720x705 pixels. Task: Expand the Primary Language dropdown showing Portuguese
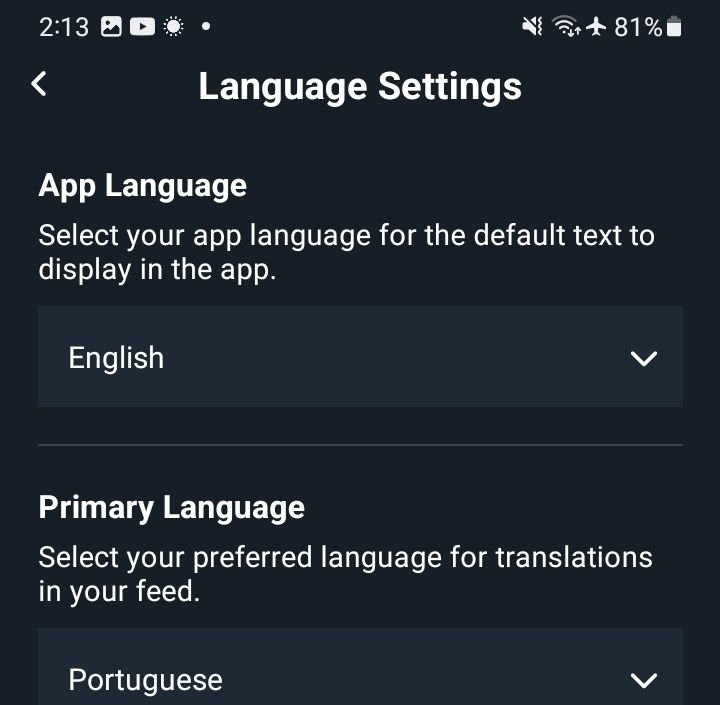360,668
